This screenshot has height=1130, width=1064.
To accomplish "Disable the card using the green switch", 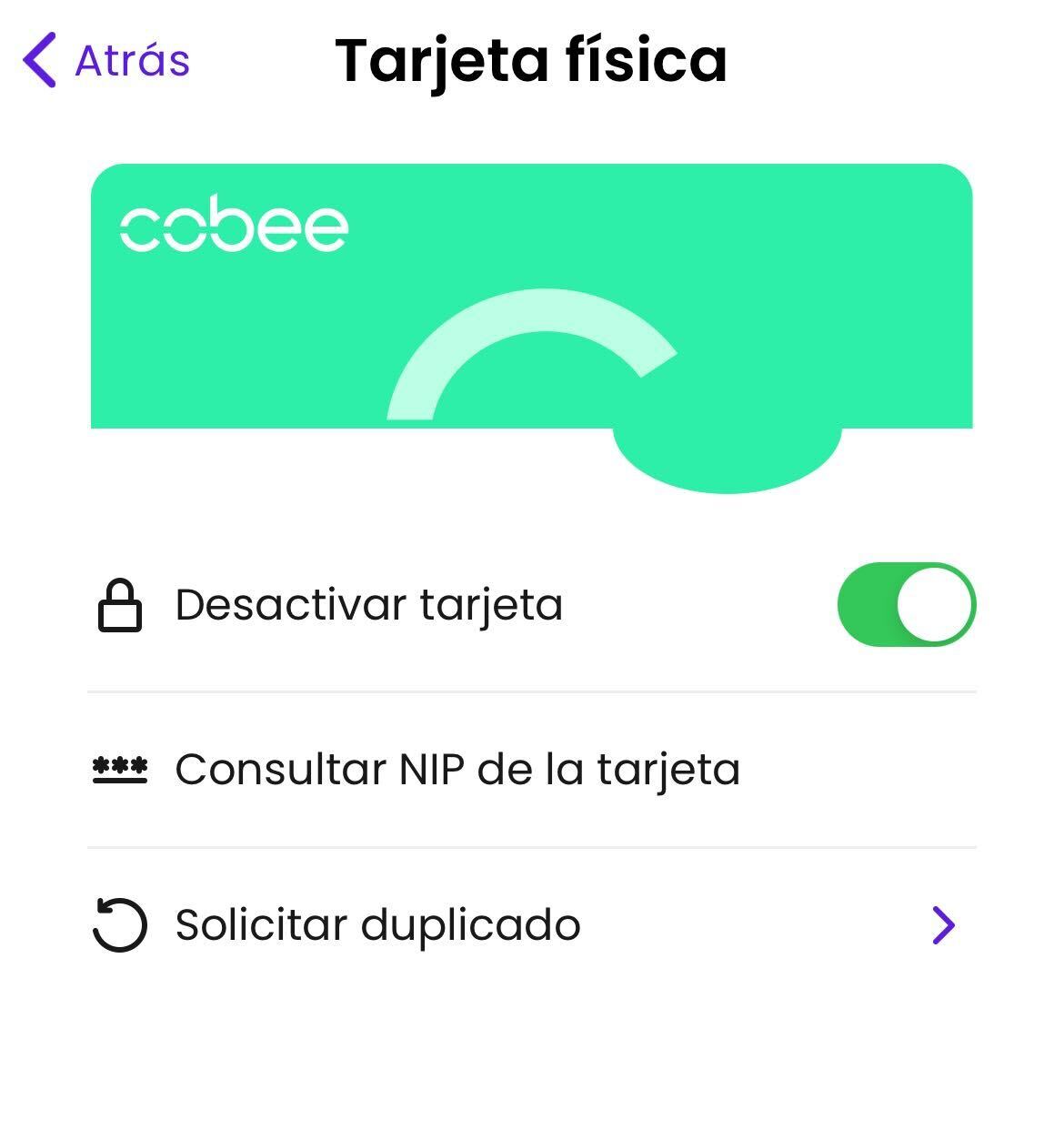I will pos(906,603).
